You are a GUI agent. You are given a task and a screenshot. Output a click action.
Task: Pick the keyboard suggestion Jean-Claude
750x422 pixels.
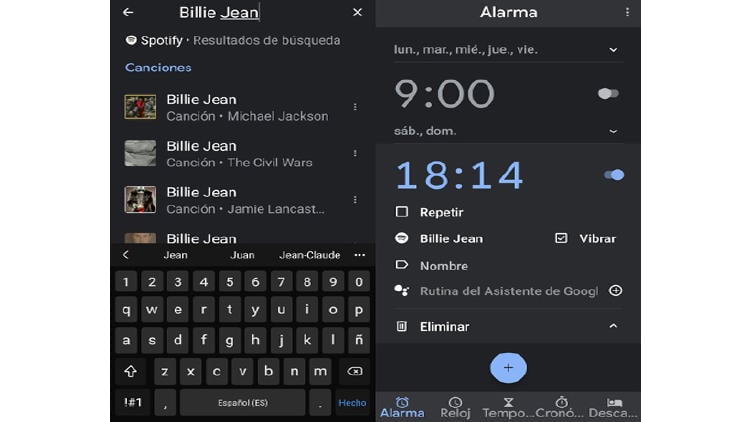(x=309, y=255)
